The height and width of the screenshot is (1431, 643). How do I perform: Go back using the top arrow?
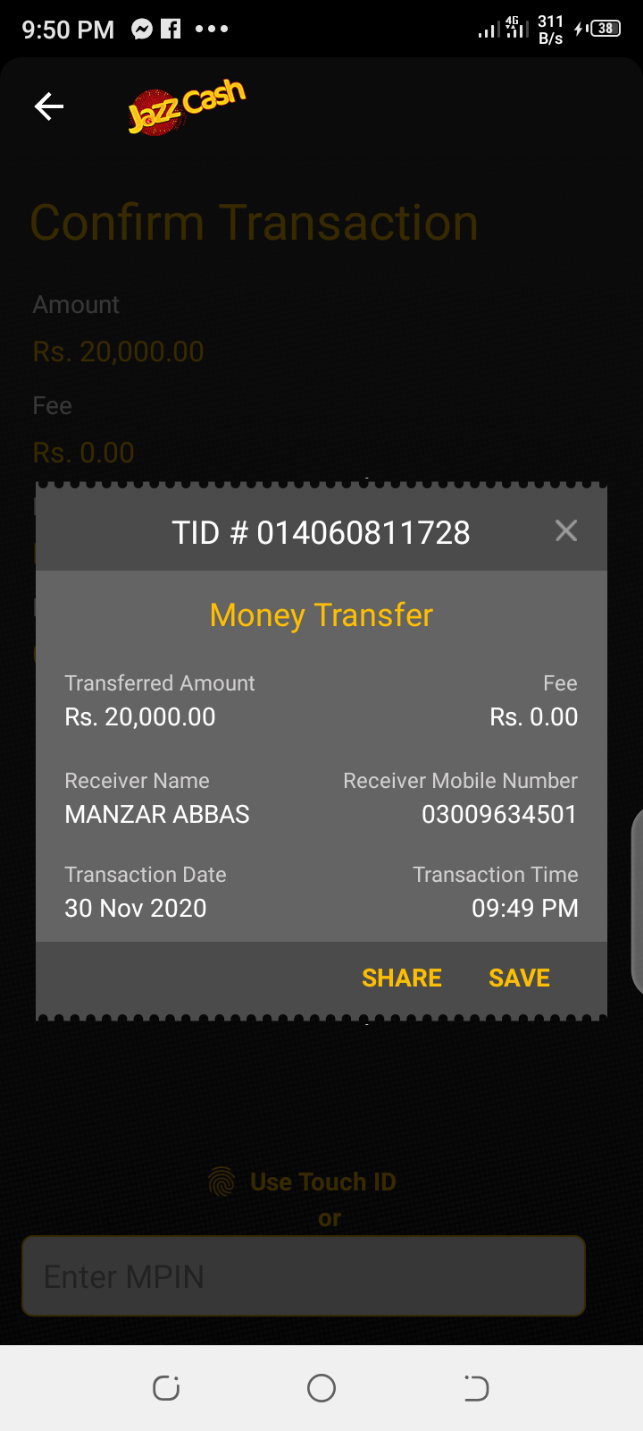point(49,106)
